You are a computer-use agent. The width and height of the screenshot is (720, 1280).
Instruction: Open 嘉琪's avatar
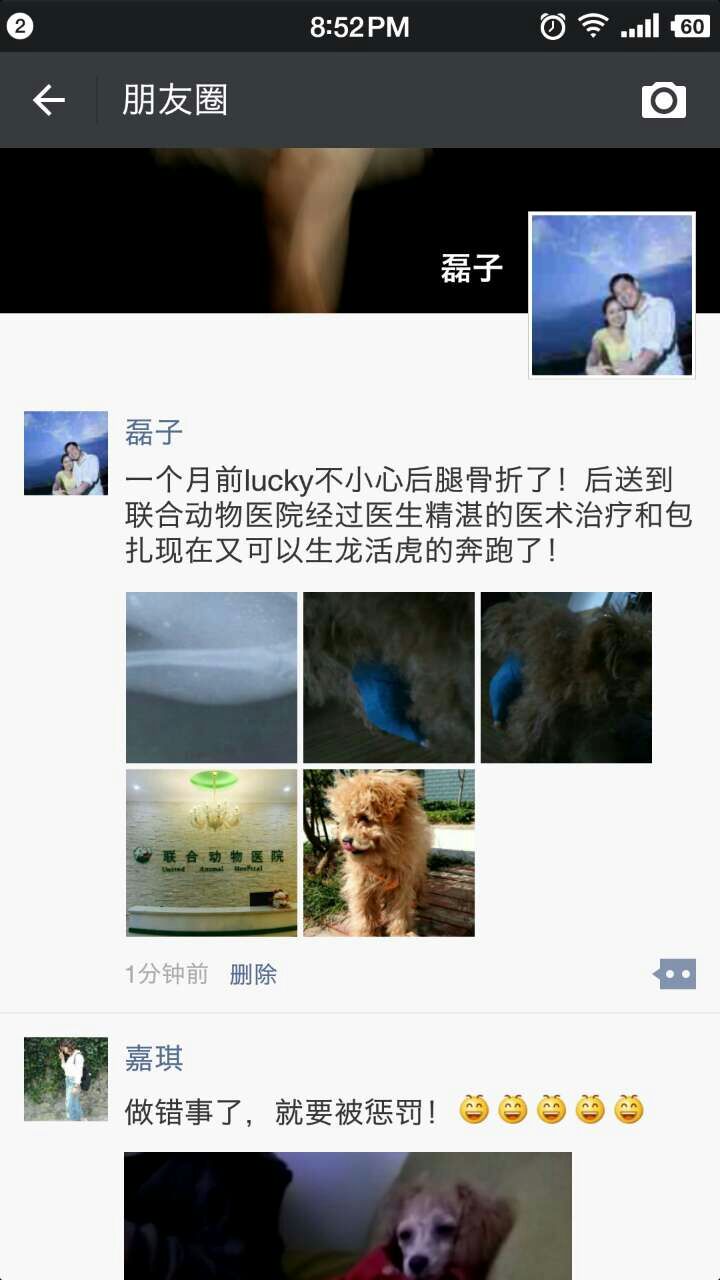pos(66,1079)
